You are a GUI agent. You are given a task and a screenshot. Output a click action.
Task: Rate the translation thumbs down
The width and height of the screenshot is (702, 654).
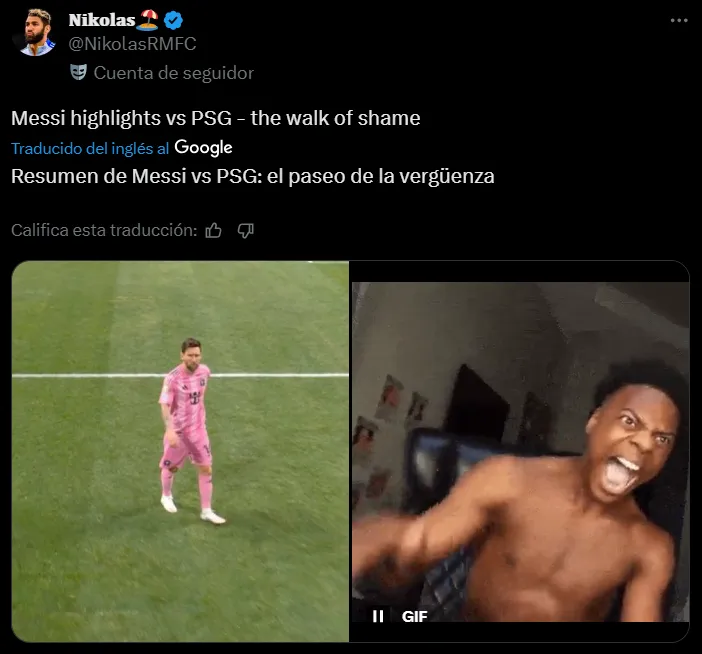point(246,230)
